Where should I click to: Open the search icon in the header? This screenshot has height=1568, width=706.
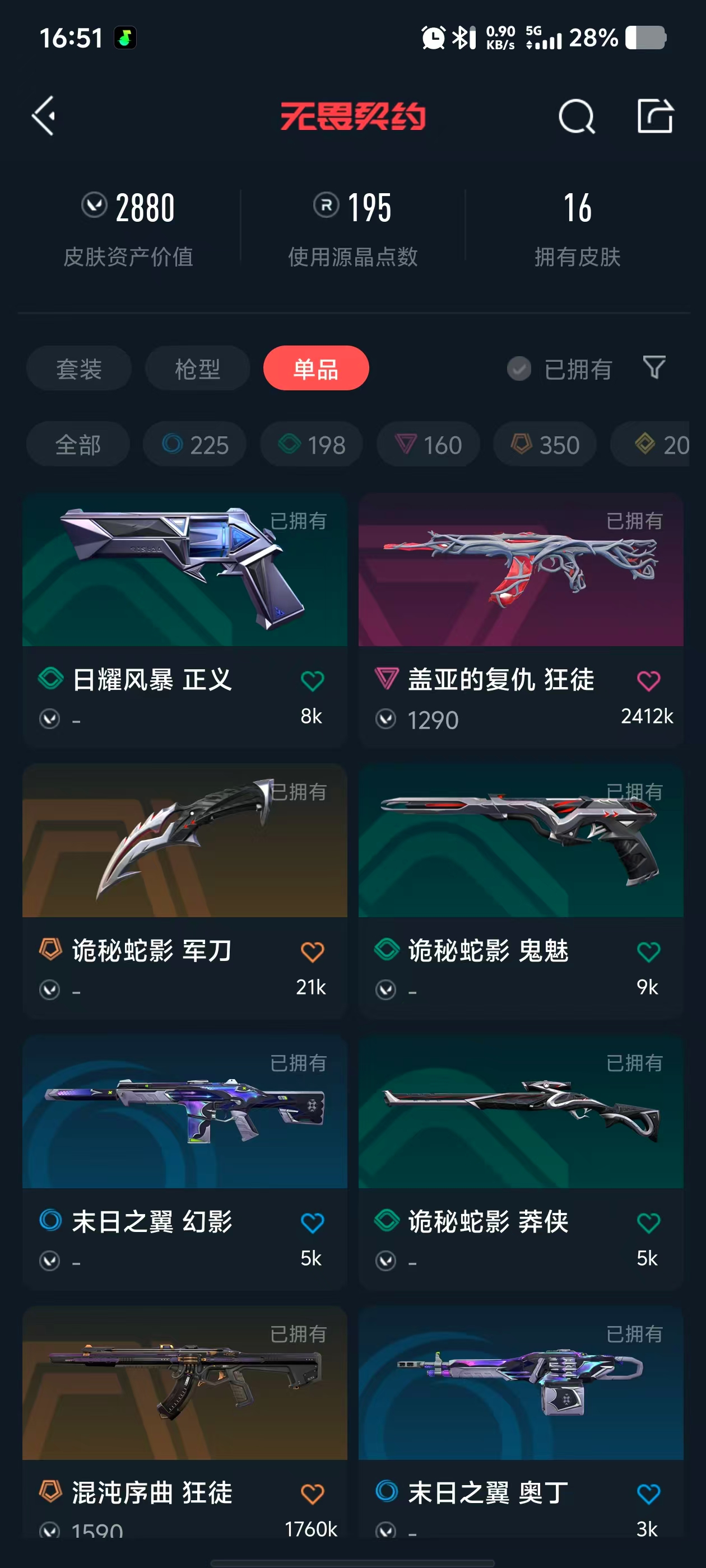(x=575, y=116)
